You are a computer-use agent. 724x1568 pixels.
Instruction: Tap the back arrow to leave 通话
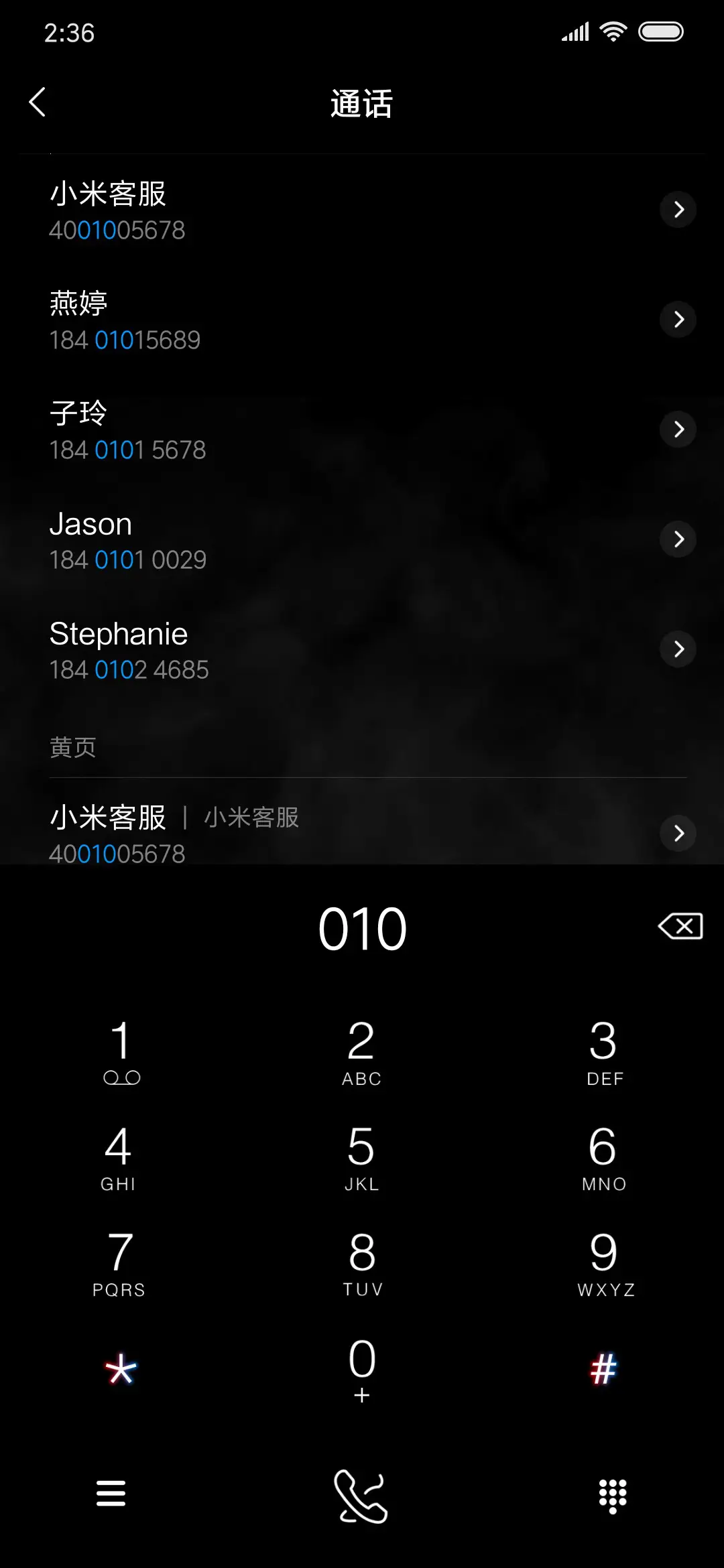tap(38, 102)
